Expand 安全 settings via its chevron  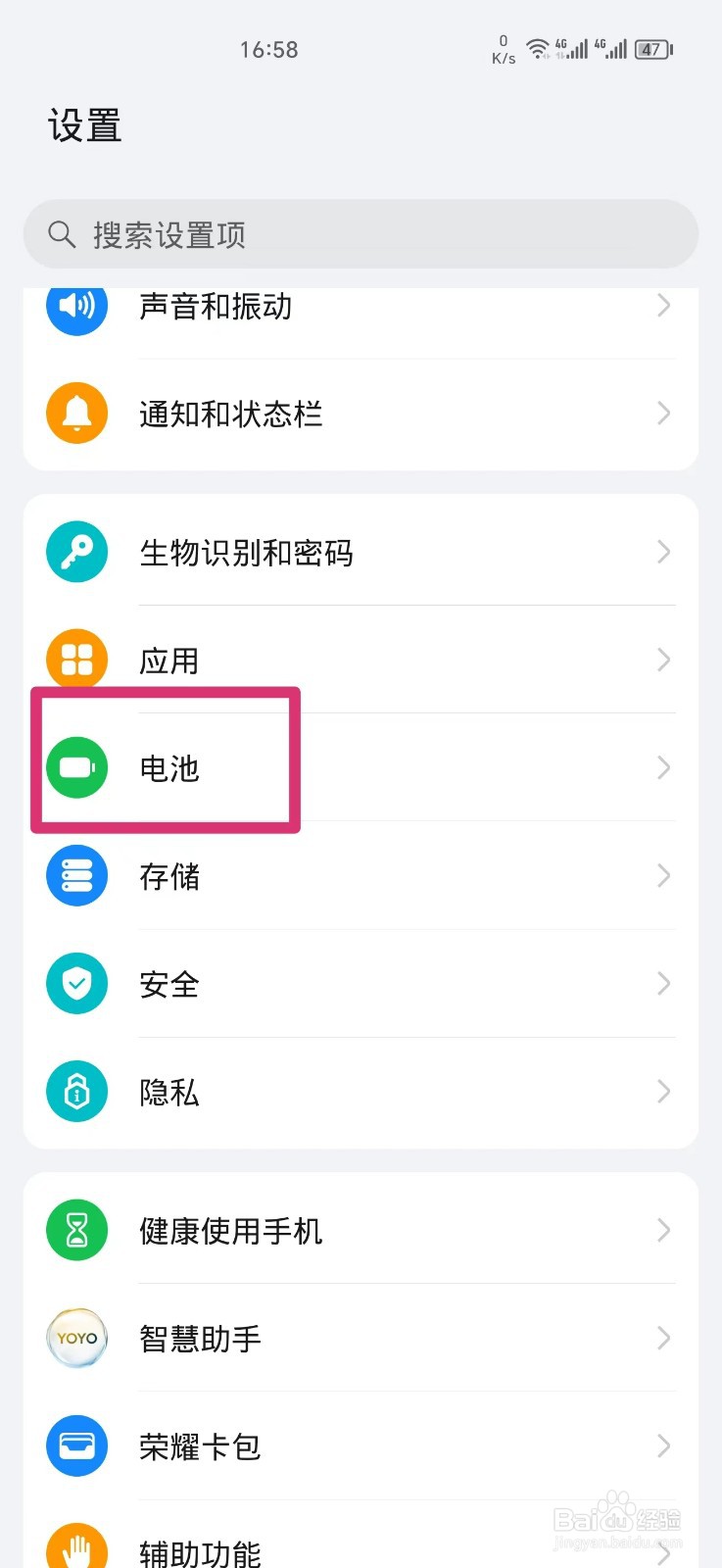click(x=663, y=984)
